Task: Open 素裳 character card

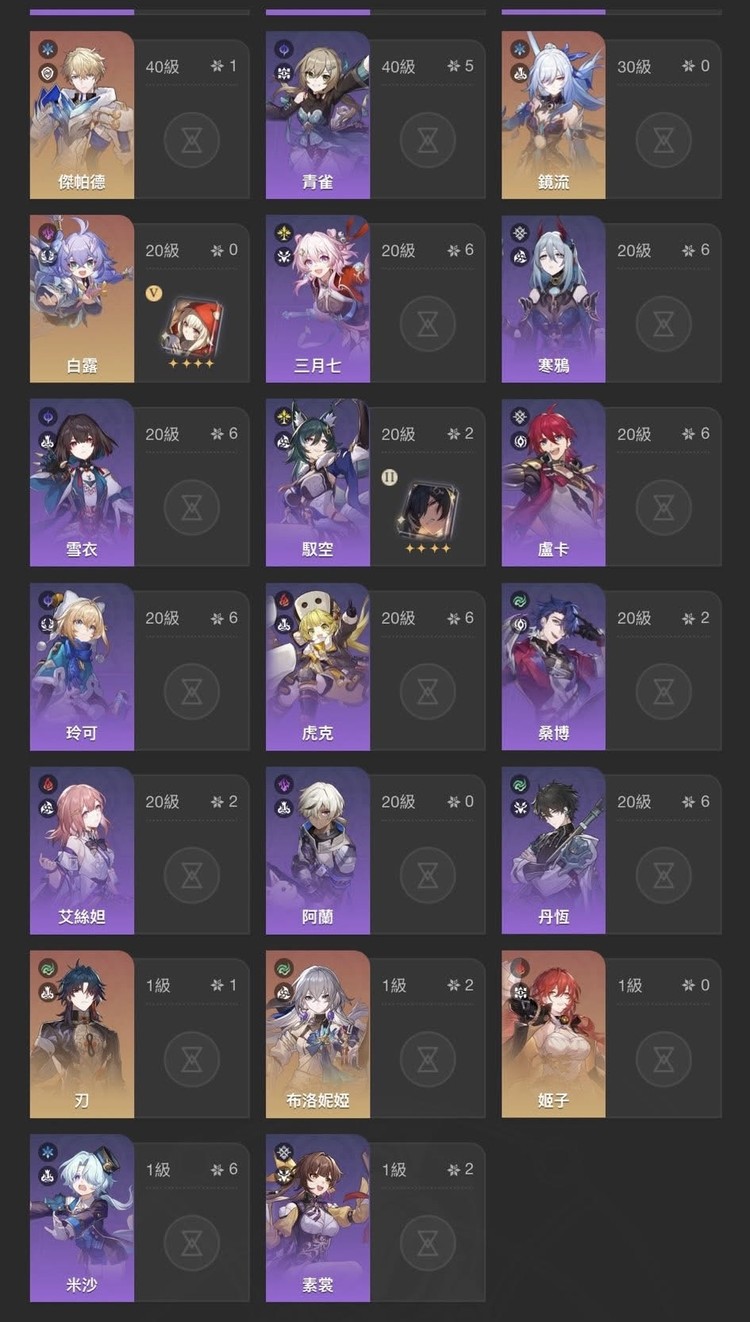Action: pyautogui.click(x=318, y=1218)
